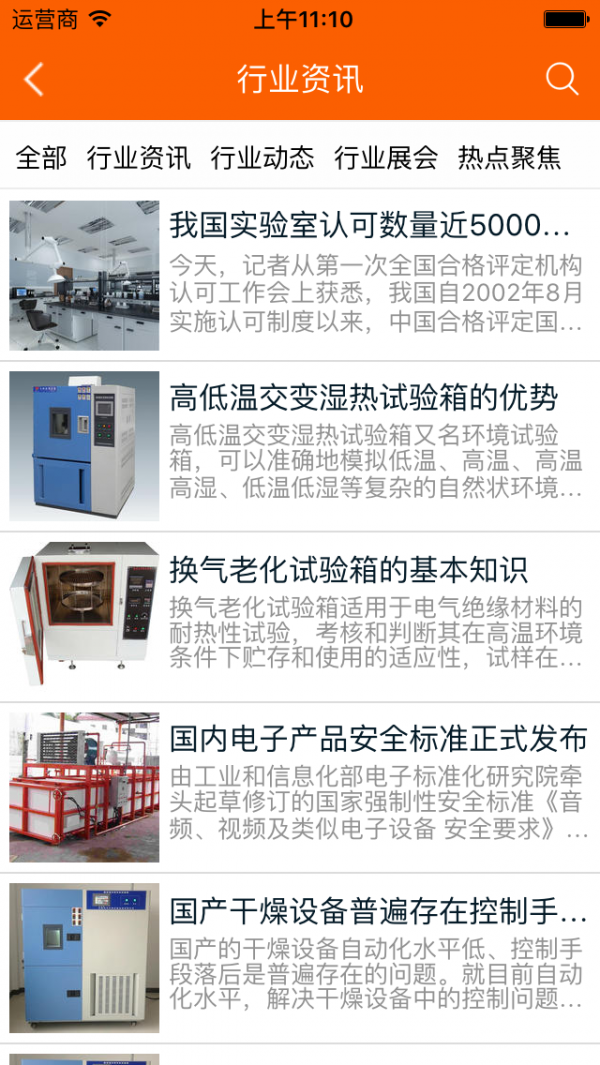Screen dimensions: 600x1065
Task: Select the 行业资讯 tab
Action: coord(138,157)
